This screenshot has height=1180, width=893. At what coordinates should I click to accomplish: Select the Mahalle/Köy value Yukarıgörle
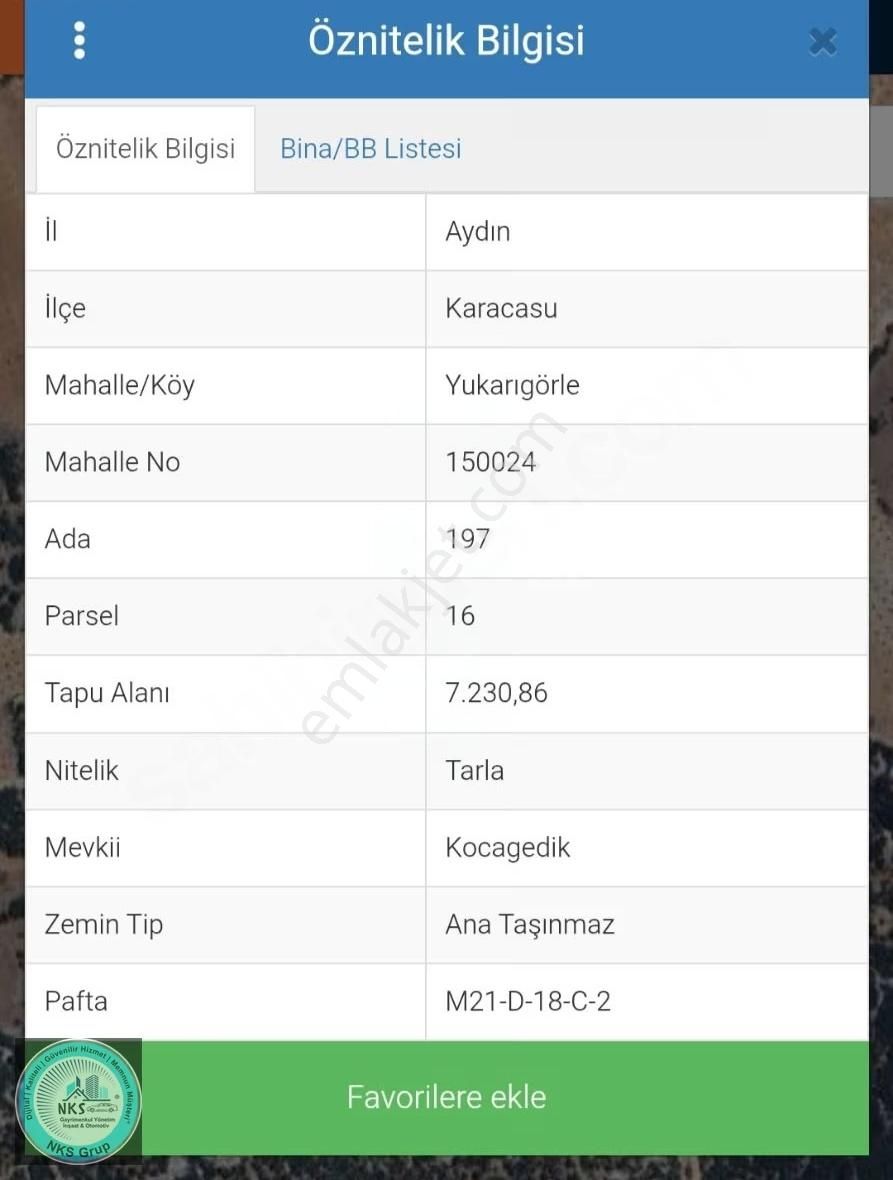(512, 385)
